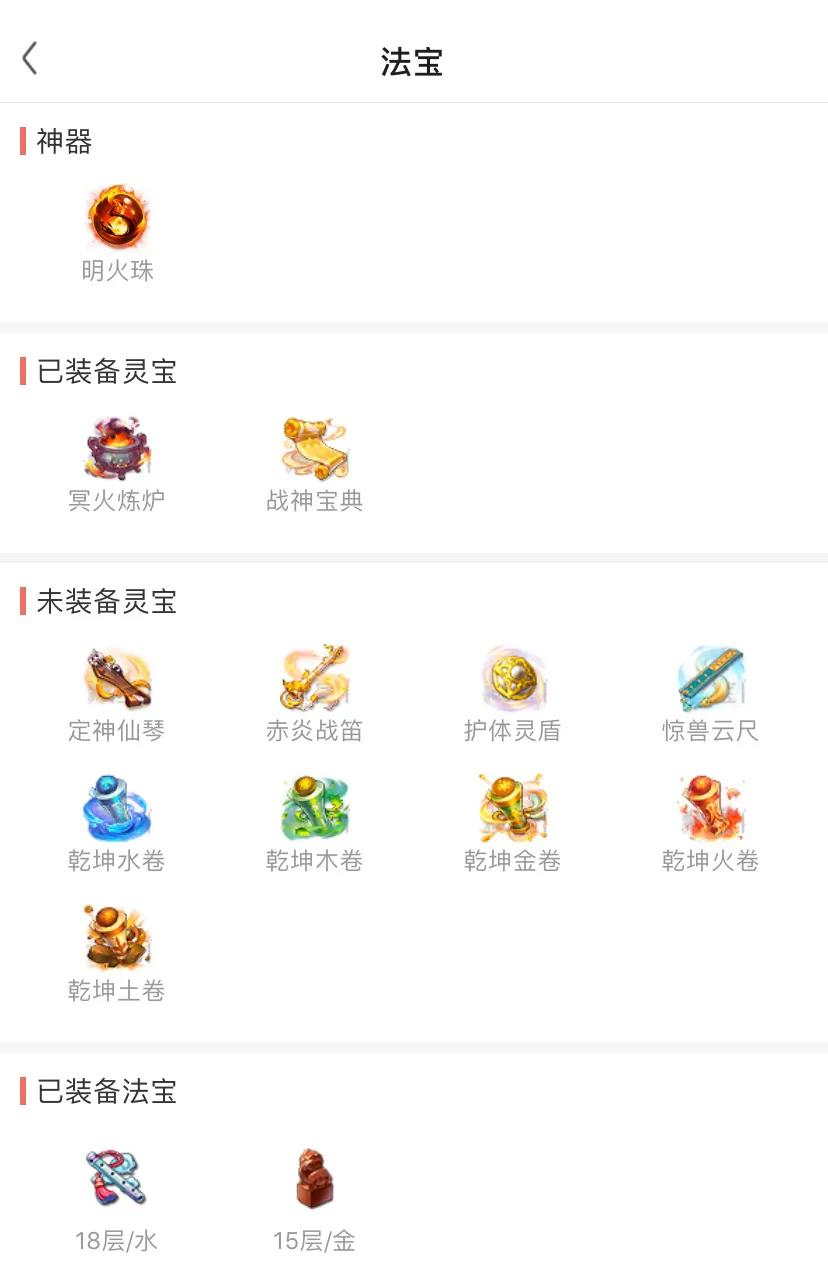Screen dimensions: 828x1286
Task: Click the 乾坤金卷 gold scroll icon
Action: [512, 808]
